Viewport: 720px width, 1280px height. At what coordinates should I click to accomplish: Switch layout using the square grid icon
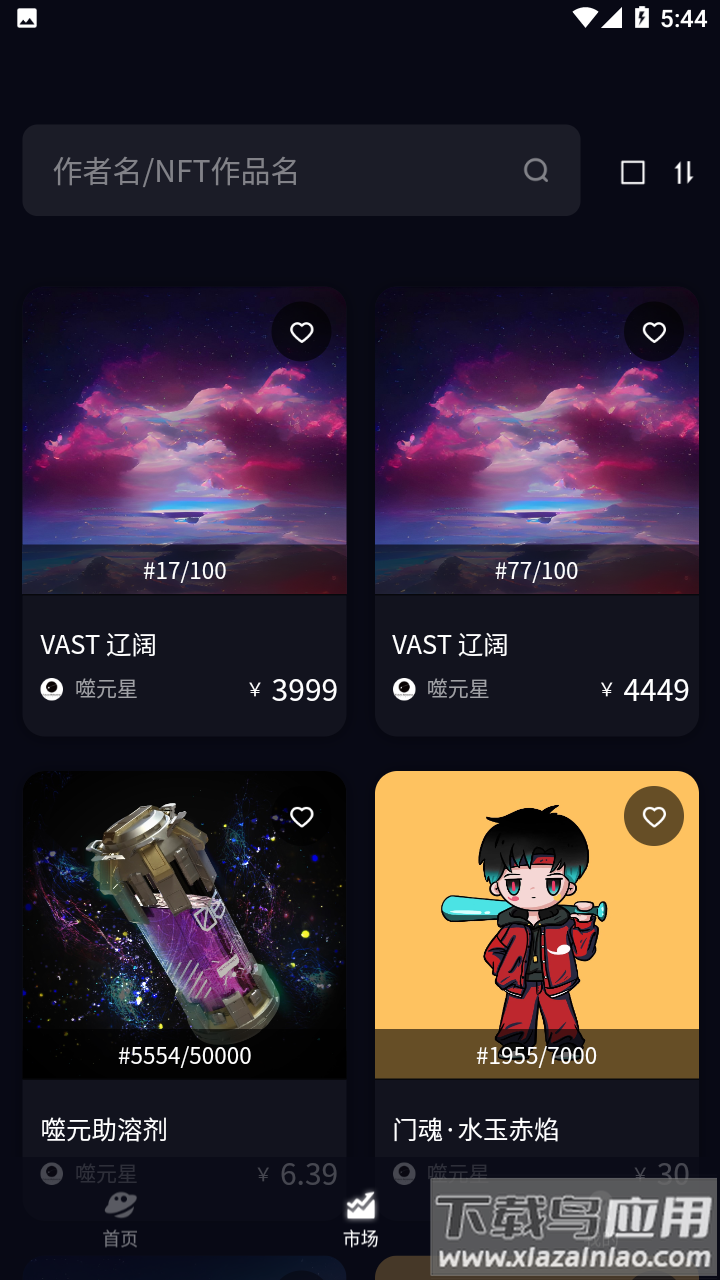tap(631, 171)
